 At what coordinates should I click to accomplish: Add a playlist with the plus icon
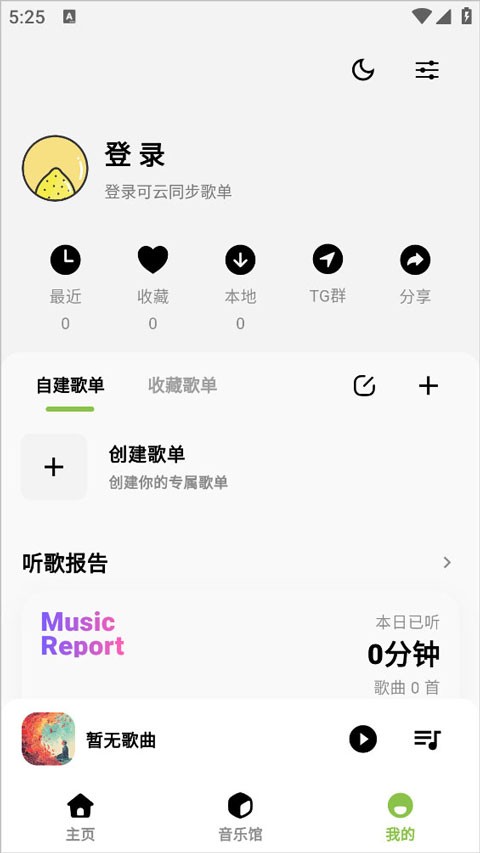[x=428, y=386]
